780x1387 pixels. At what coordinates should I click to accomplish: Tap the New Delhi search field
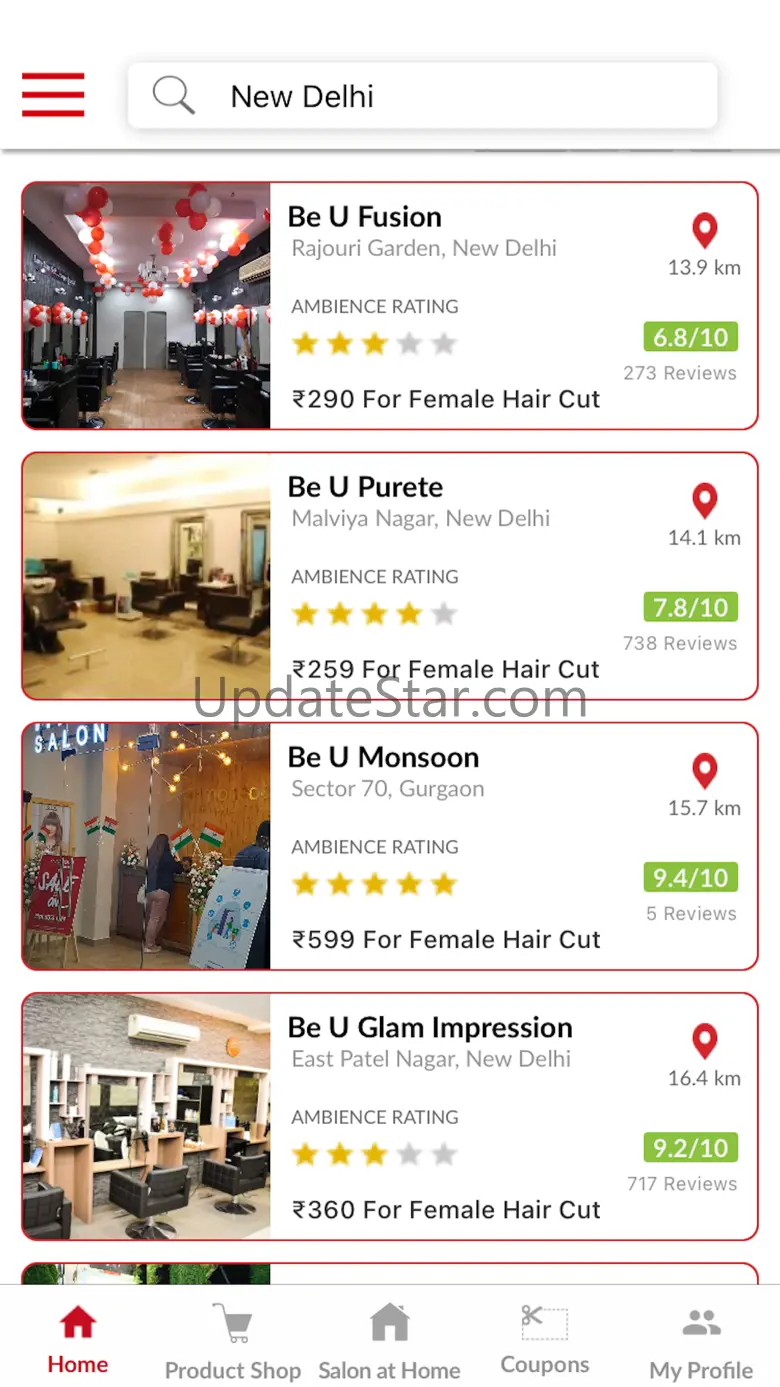[x=422, y=95]
